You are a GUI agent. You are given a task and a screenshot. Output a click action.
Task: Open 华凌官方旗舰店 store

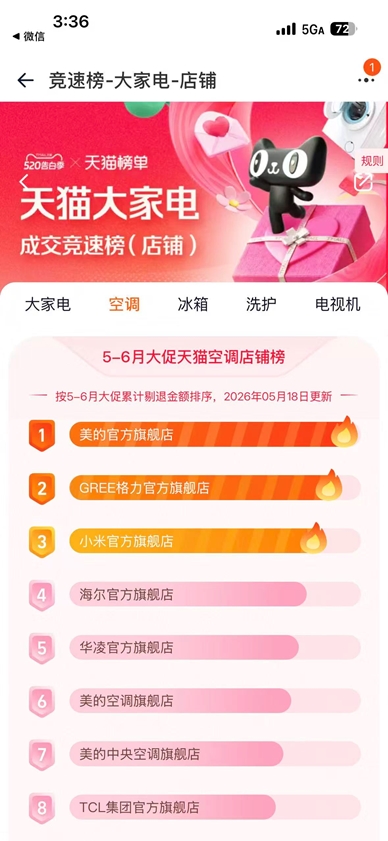pyautogui.click(x=215, y=647)
